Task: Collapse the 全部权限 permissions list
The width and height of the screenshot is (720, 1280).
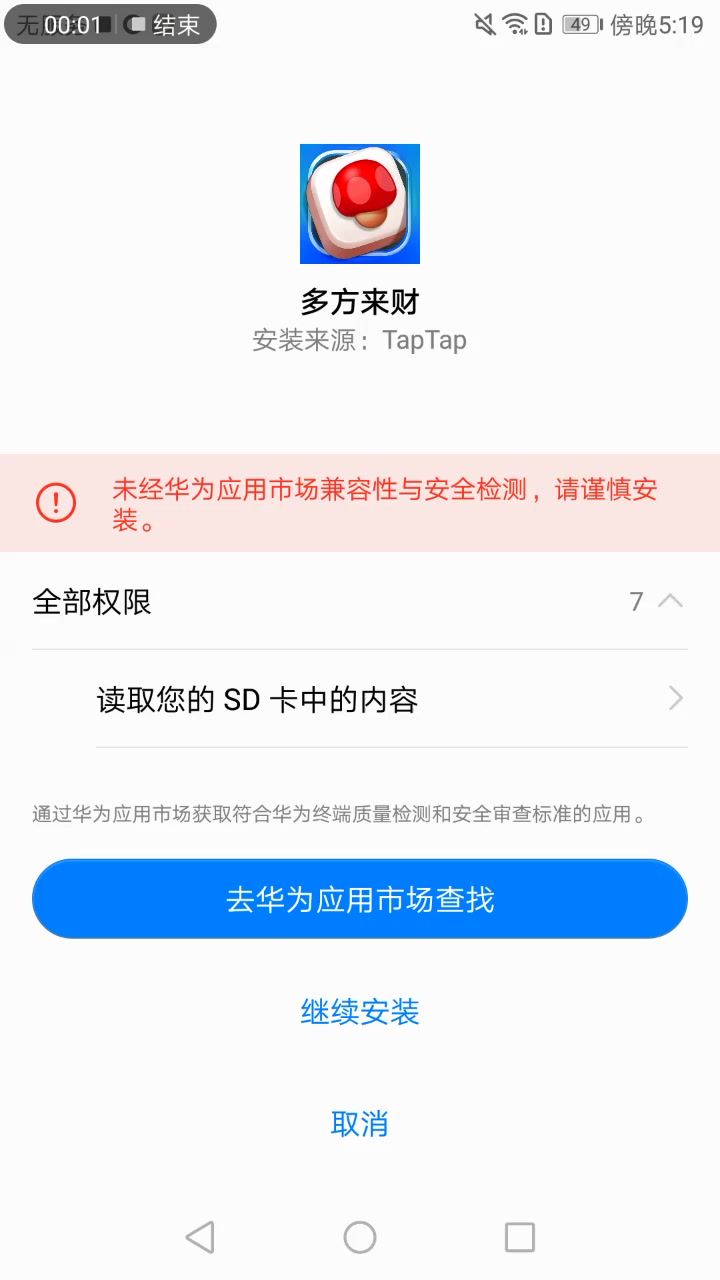Action: pos(669,602)
